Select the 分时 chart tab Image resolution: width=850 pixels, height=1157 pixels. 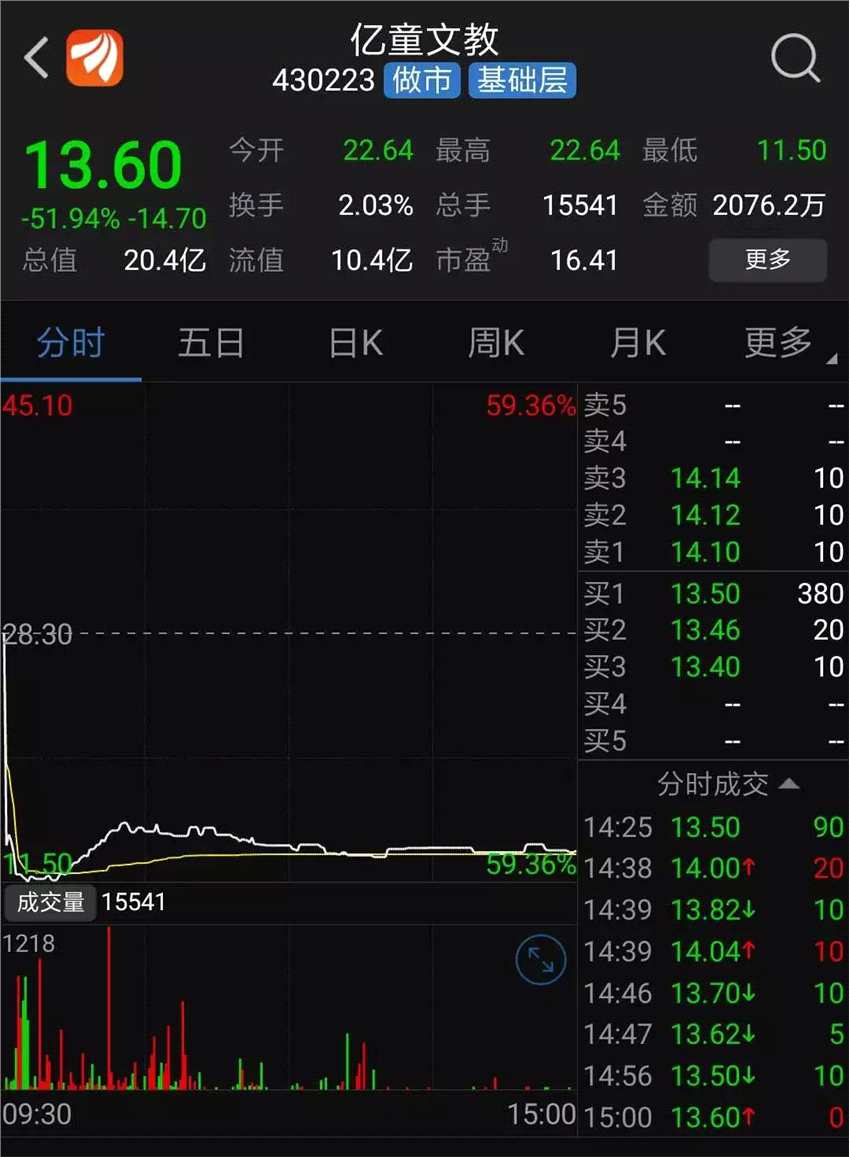[70, 342]
